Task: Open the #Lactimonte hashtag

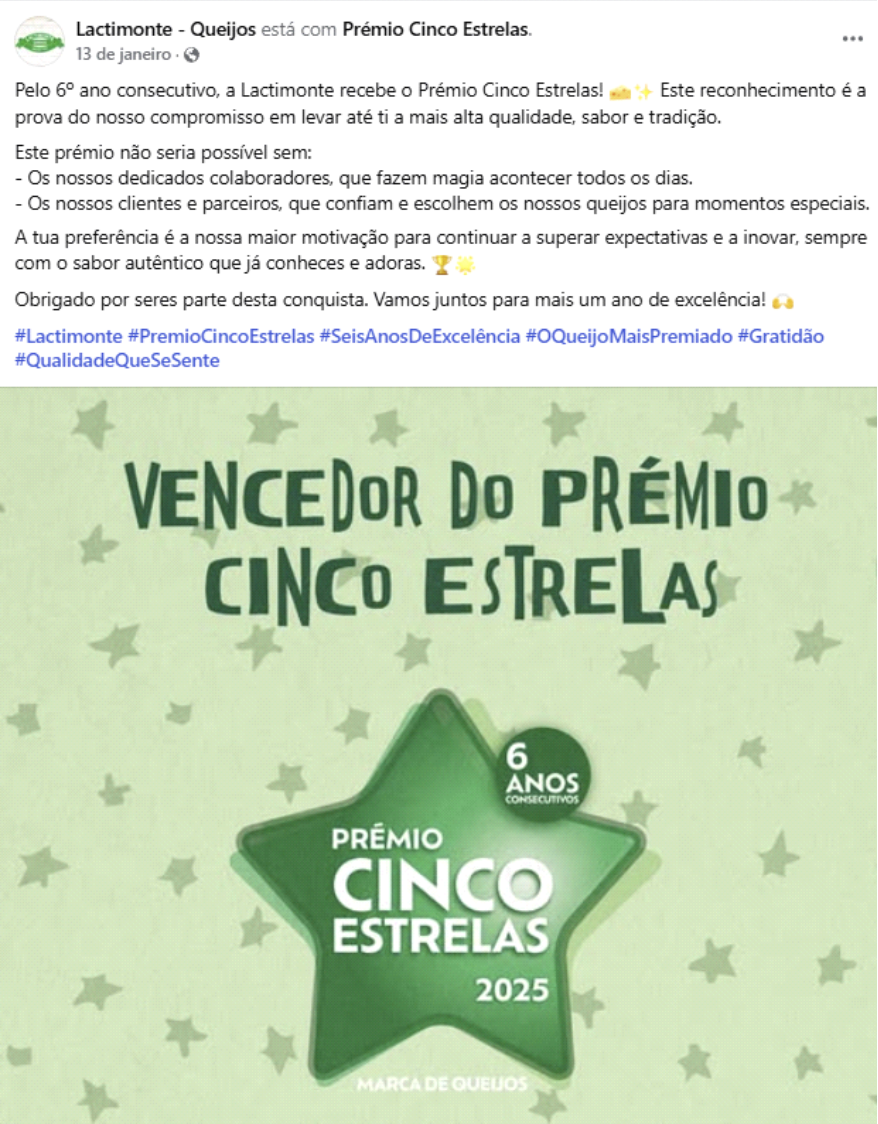Action: 69,337
